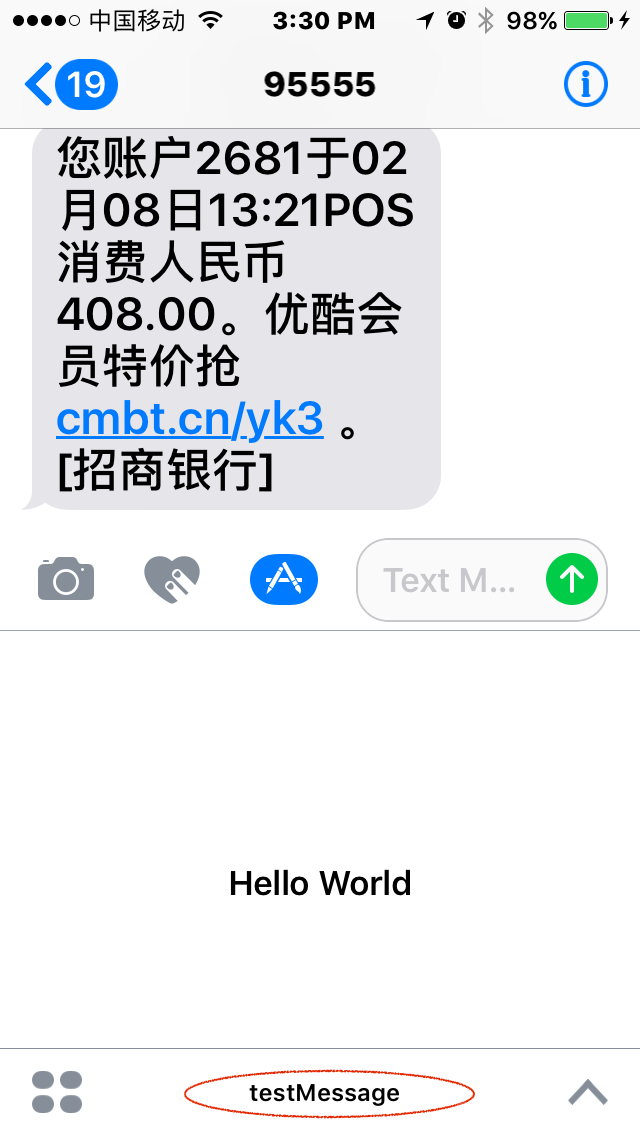This screenshot has width=640, height=1136.
Task: Expand the testMessage app with chevron
Action: tap(588, 1092)
